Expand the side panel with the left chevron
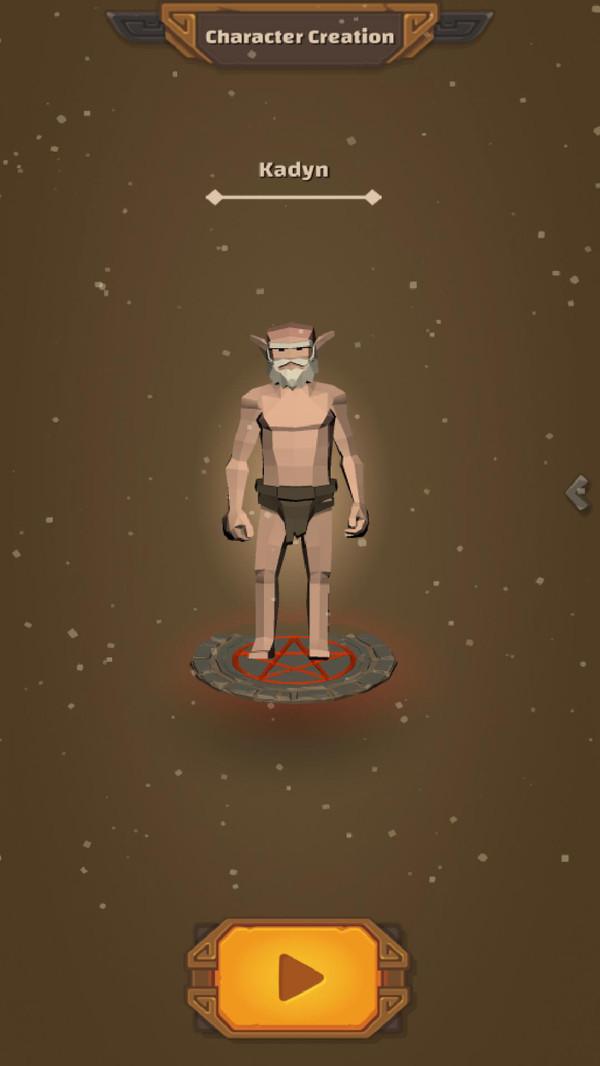Screen dimensions: 600x1066 point(578,492)
